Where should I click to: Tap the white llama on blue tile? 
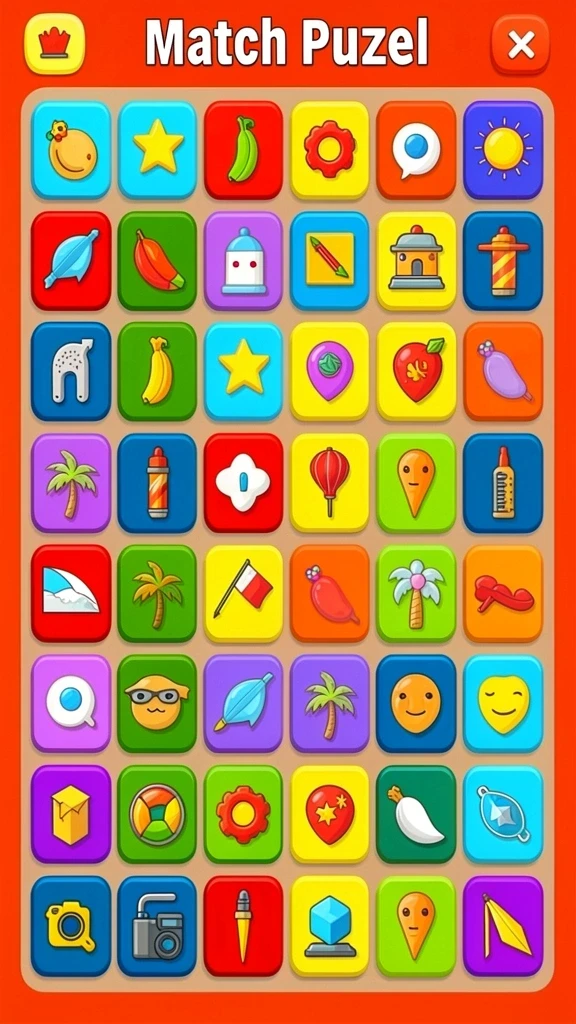[x=71, y=371]
